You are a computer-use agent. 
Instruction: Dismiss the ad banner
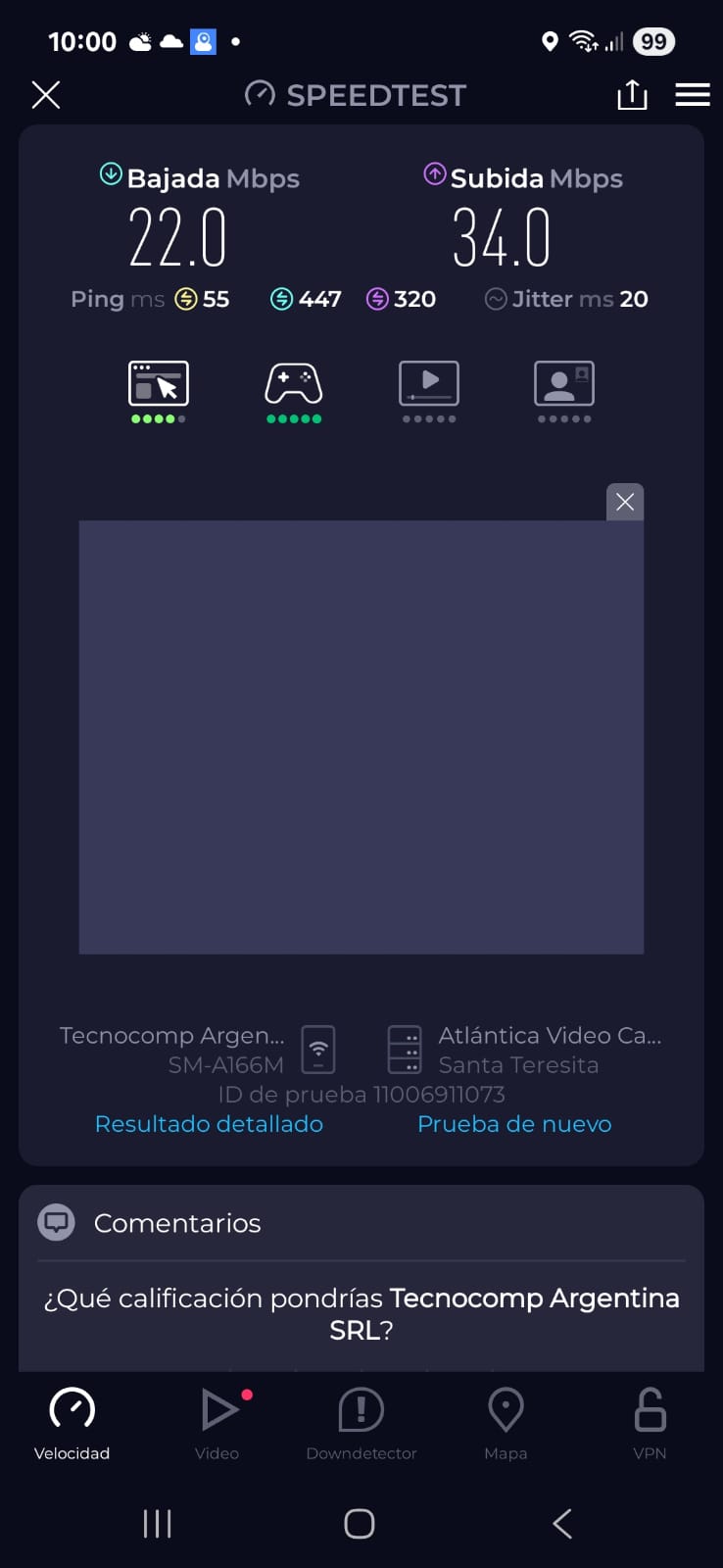tap(625, 503)
